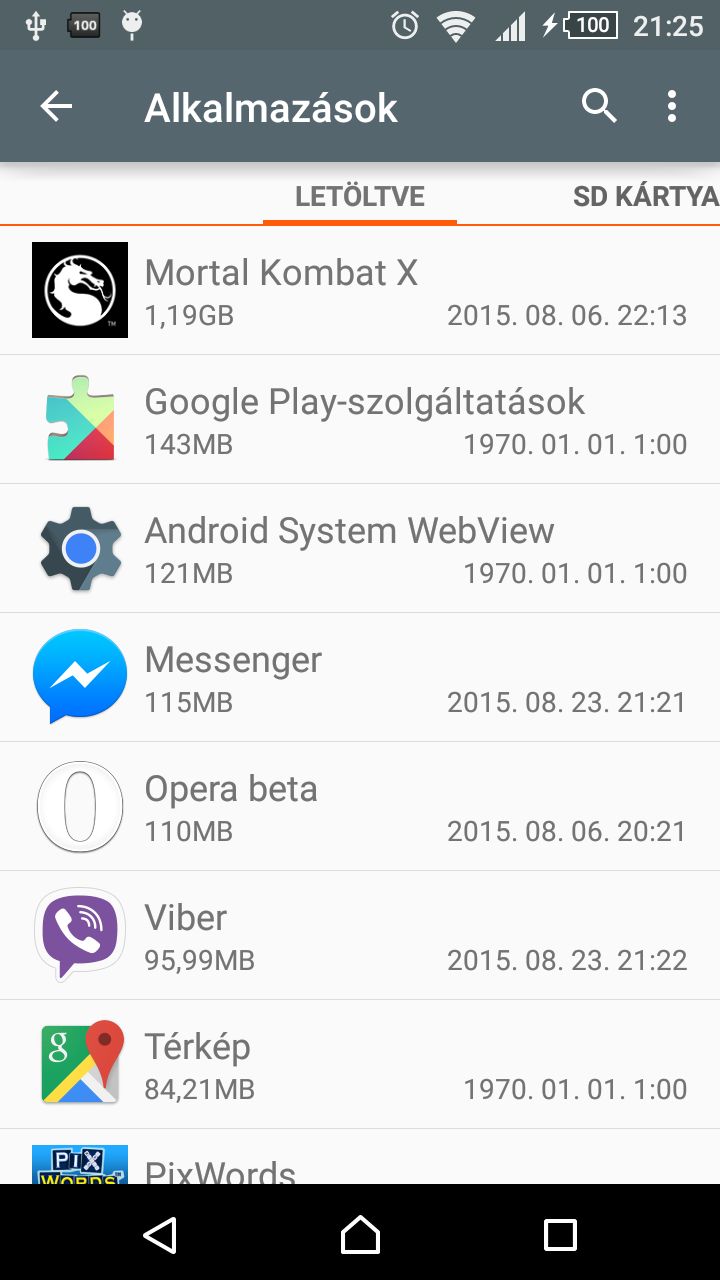
Task: Open Opera beta app info
Action: [360, 807]
